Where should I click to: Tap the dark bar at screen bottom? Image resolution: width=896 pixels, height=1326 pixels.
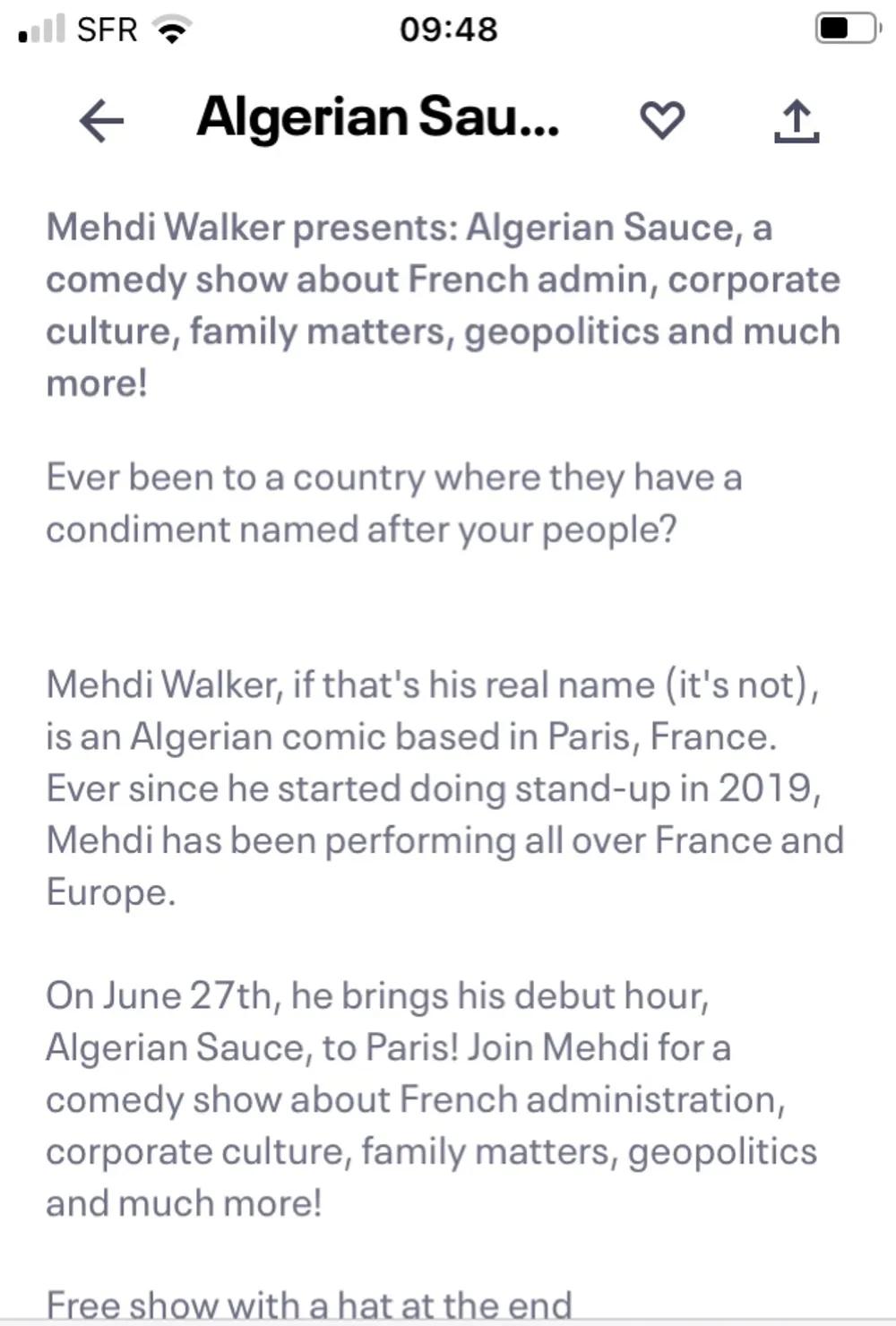tap(448, 1320)
